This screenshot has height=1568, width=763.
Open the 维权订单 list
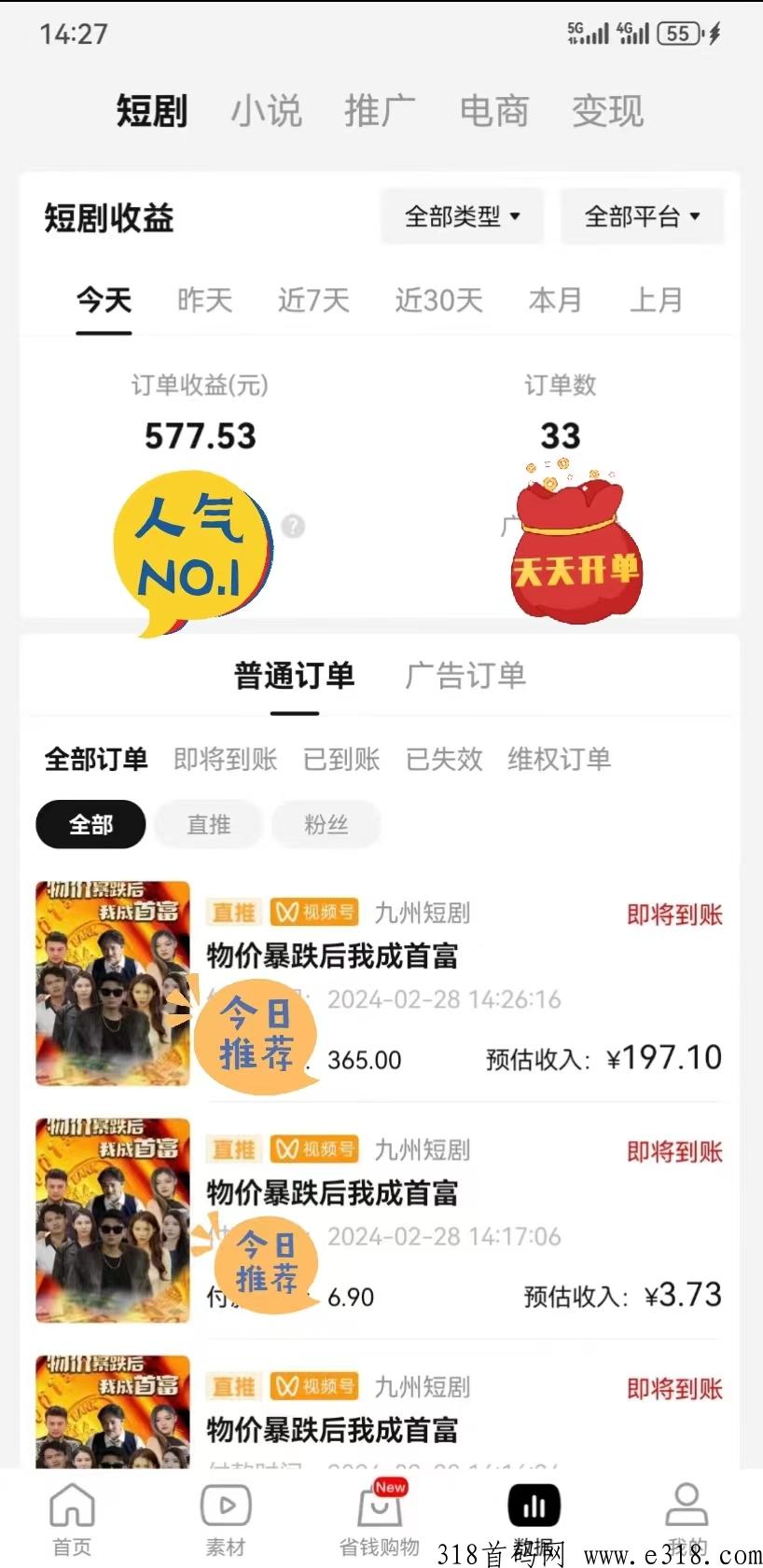click(560, 759)
